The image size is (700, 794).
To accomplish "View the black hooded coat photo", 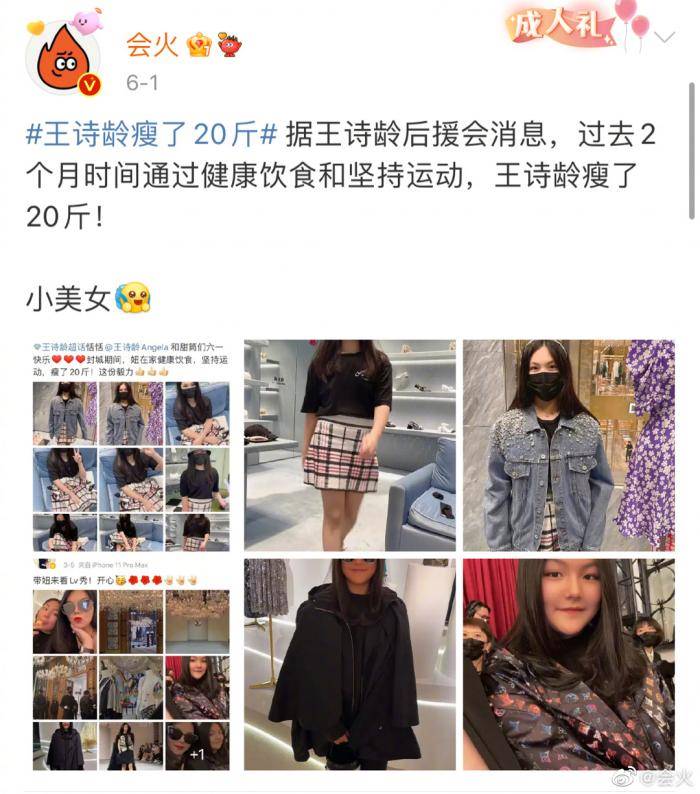I will [x=349, y=664].
